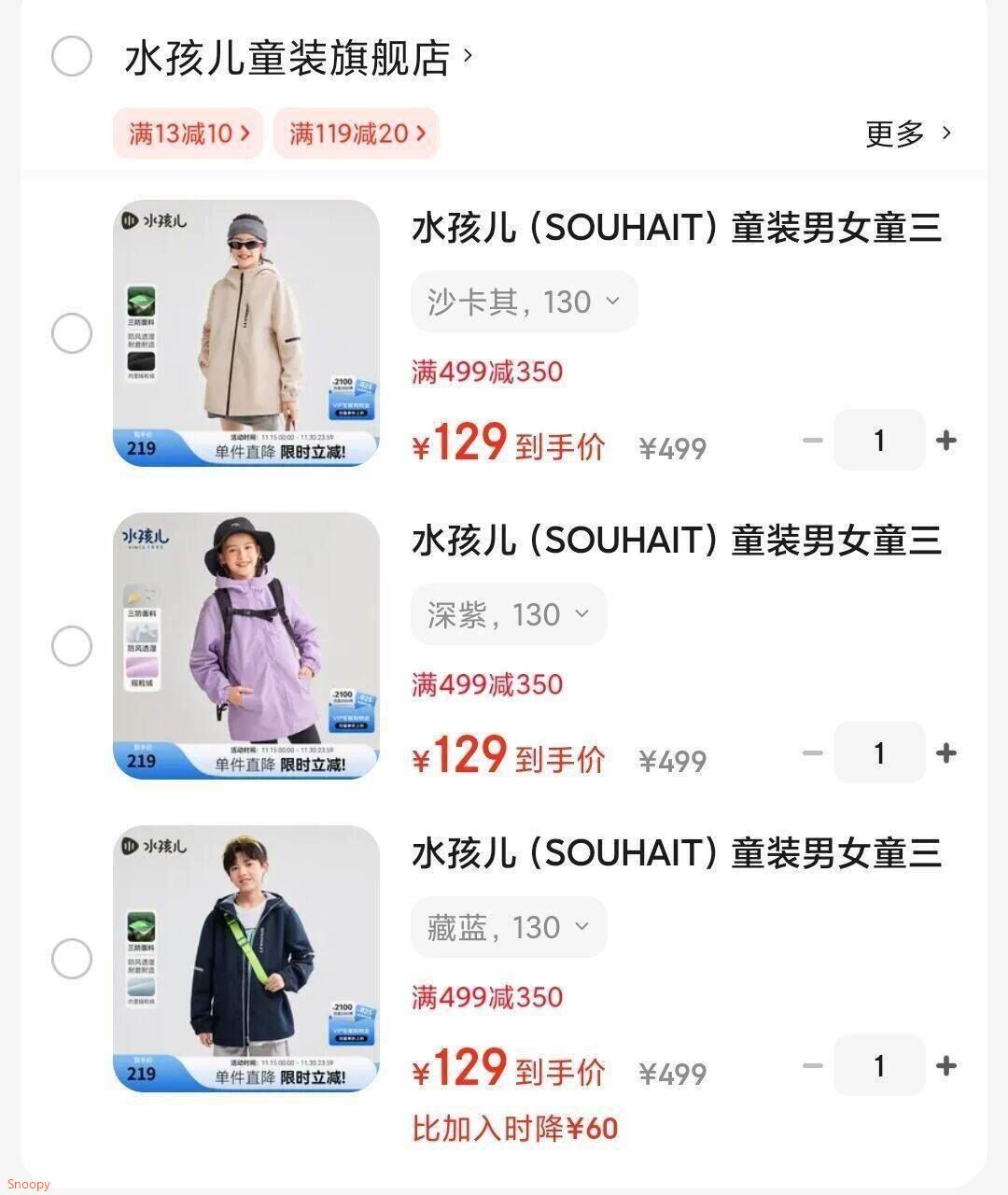Viewport: 1008px width, 1195px height.
Task: Change the 藏蓝, 130 variant dropdown
Action: (x=509, y=927)
